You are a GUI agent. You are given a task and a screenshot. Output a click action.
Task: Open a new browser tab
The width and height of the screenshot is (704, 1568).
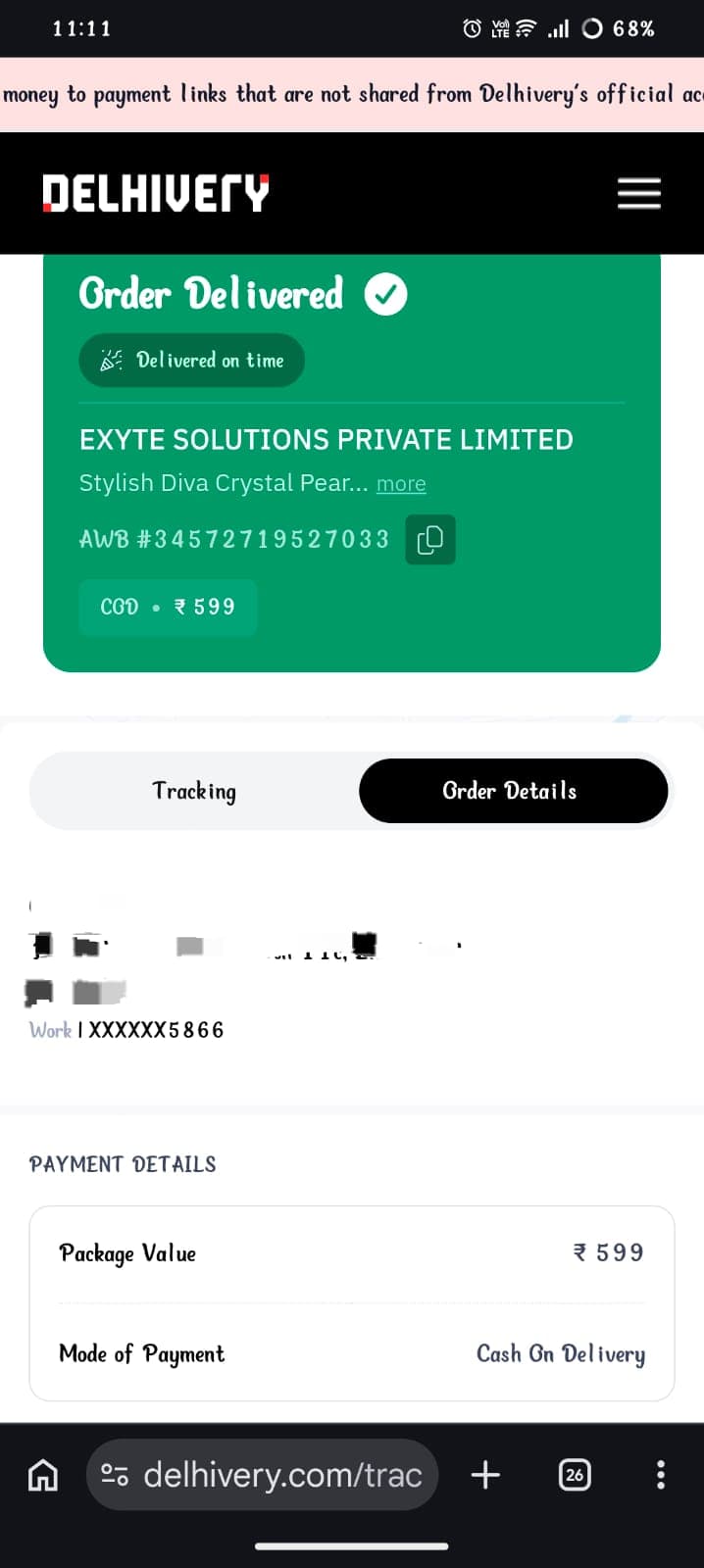pyautogui.click(x=485, y=1474)
